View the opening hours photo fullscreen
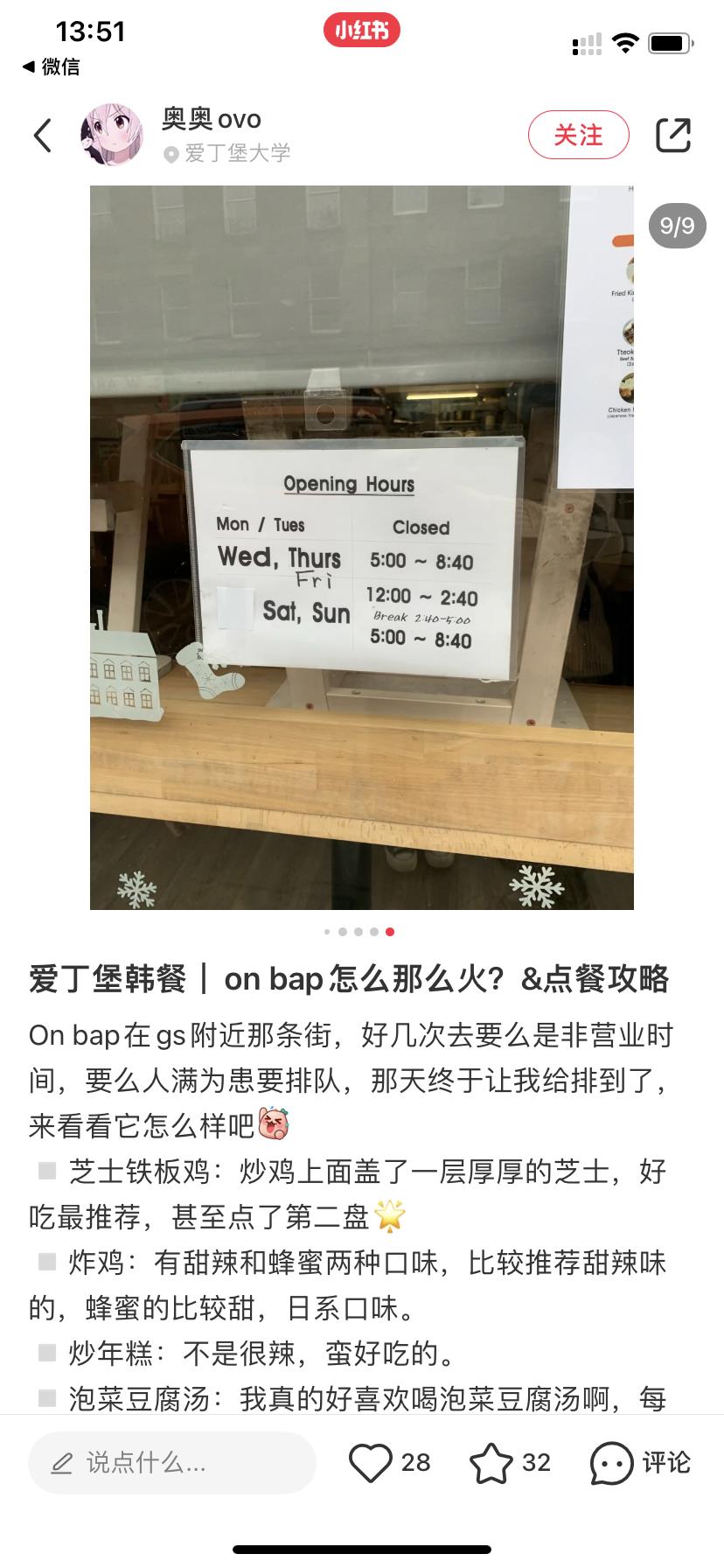 click(x=361, y=547)
